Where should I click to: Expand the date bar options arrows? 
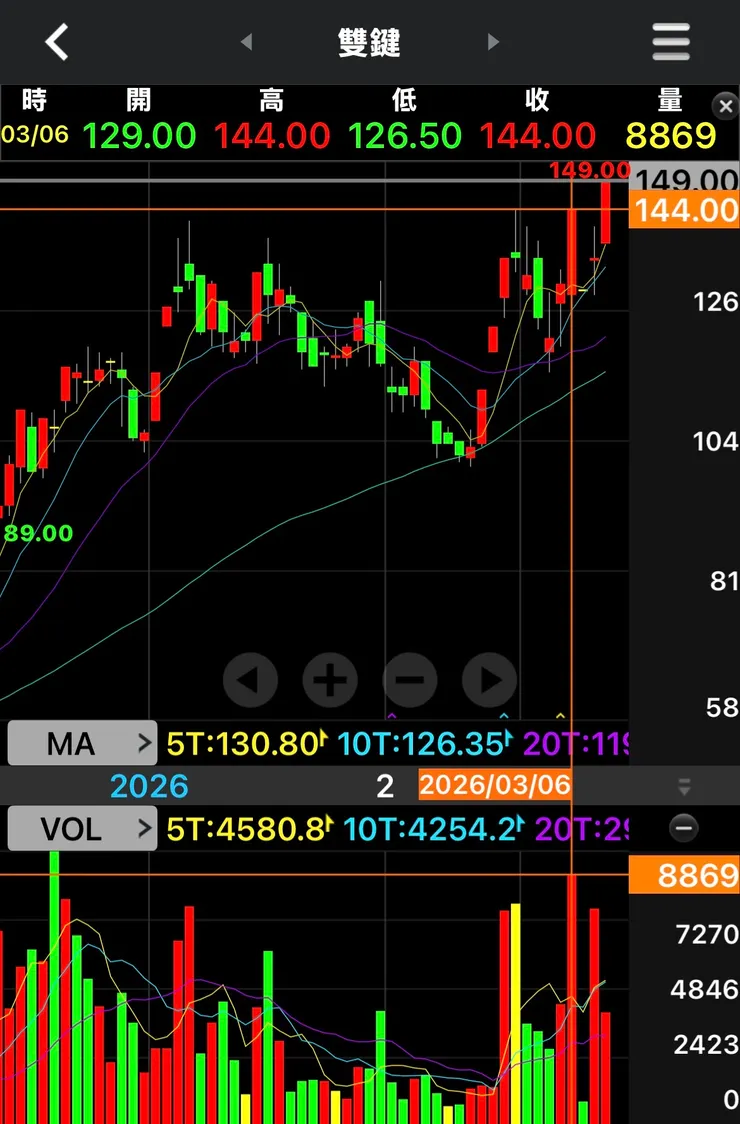(x=684, y=786)
